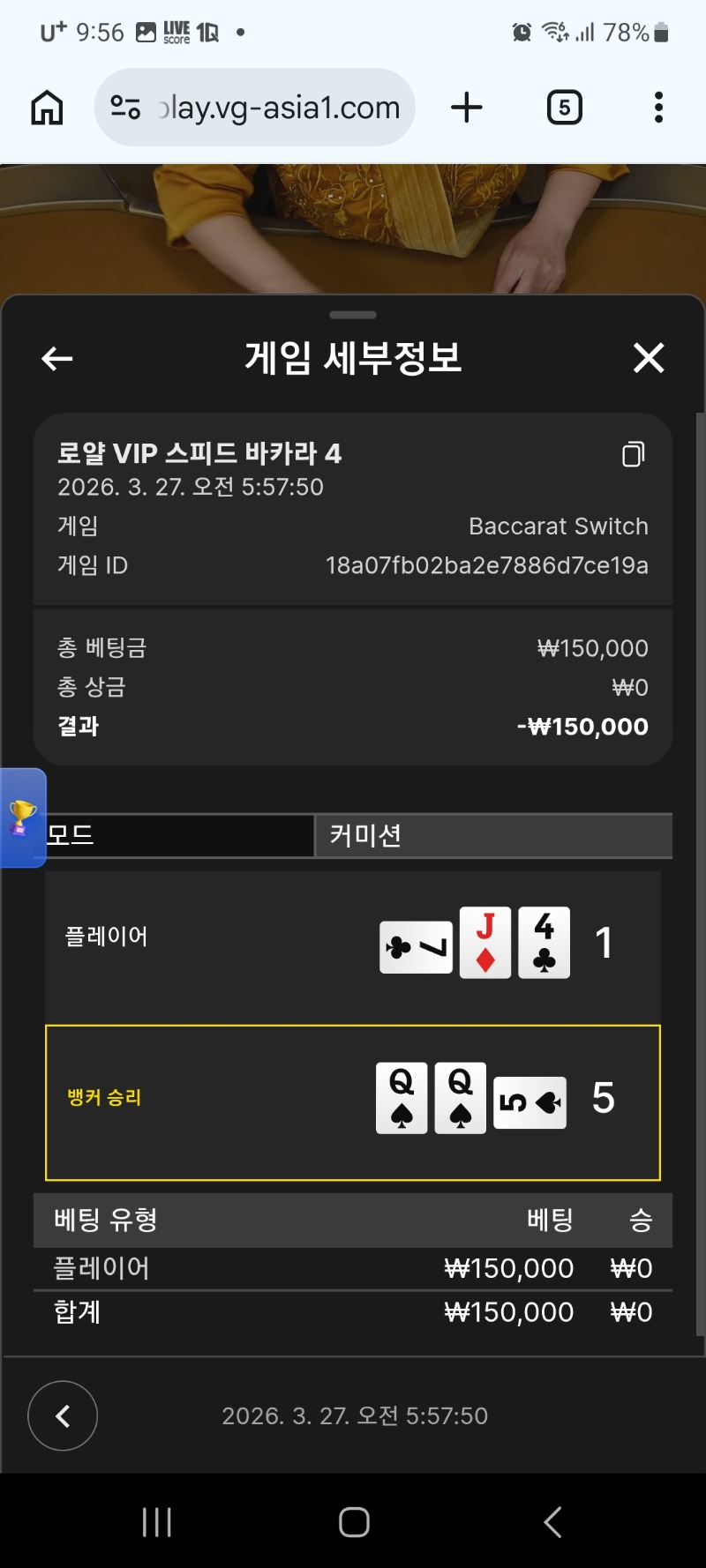Go to previous game record
Screen dimensions: 706x1568
point(63,1415)
